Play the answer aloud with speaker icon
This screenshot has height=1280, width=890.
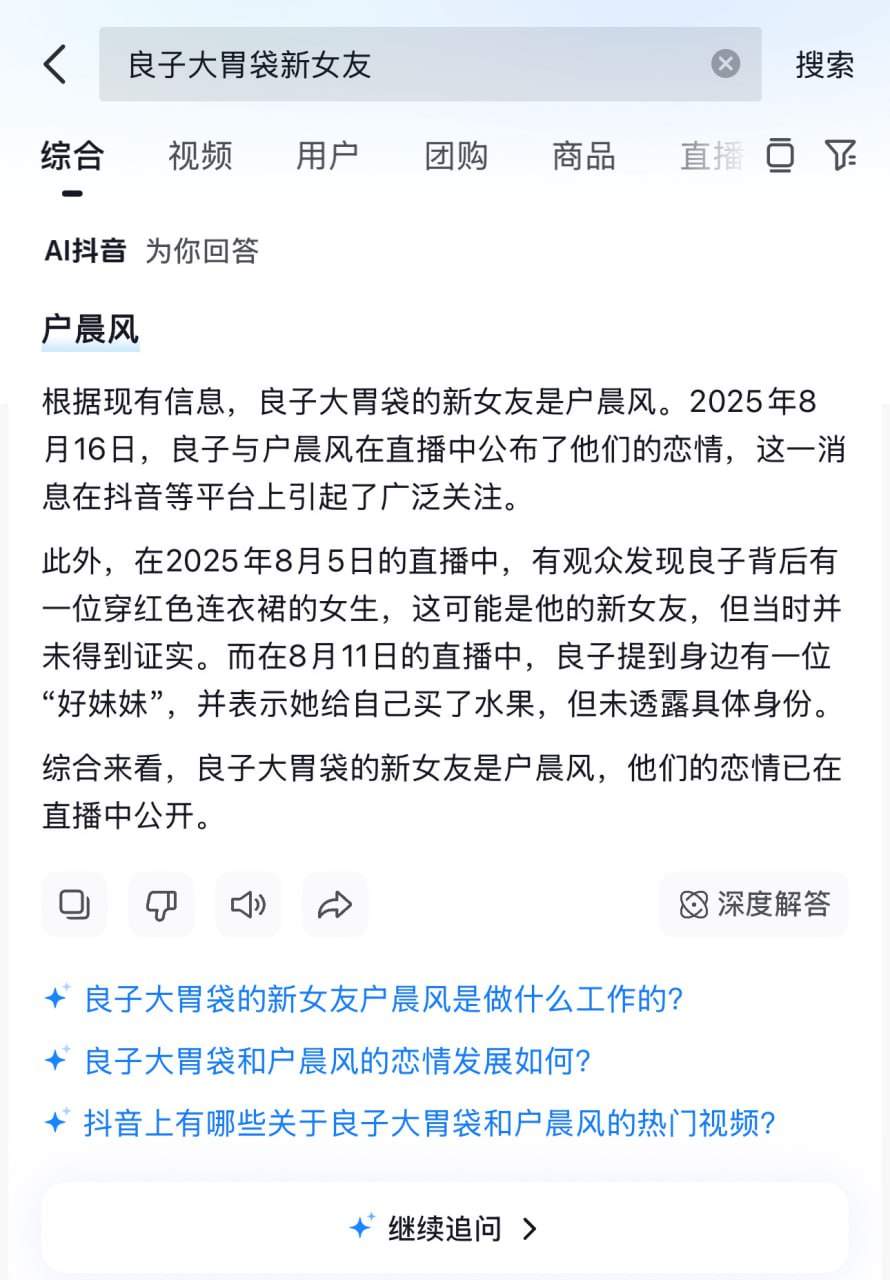248,905
